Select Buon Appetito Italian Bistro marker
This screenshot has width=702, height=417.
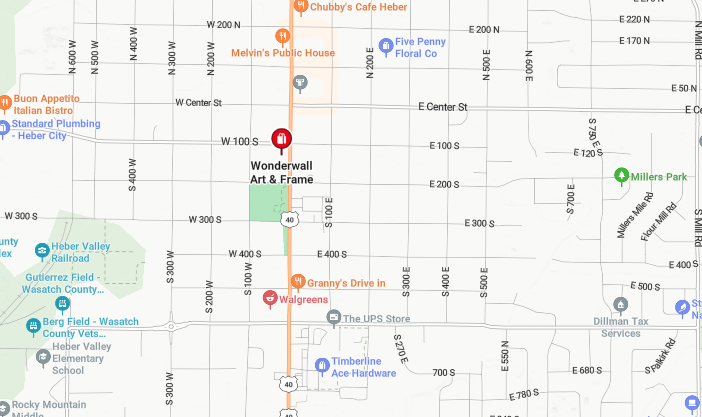pos(4,101)
